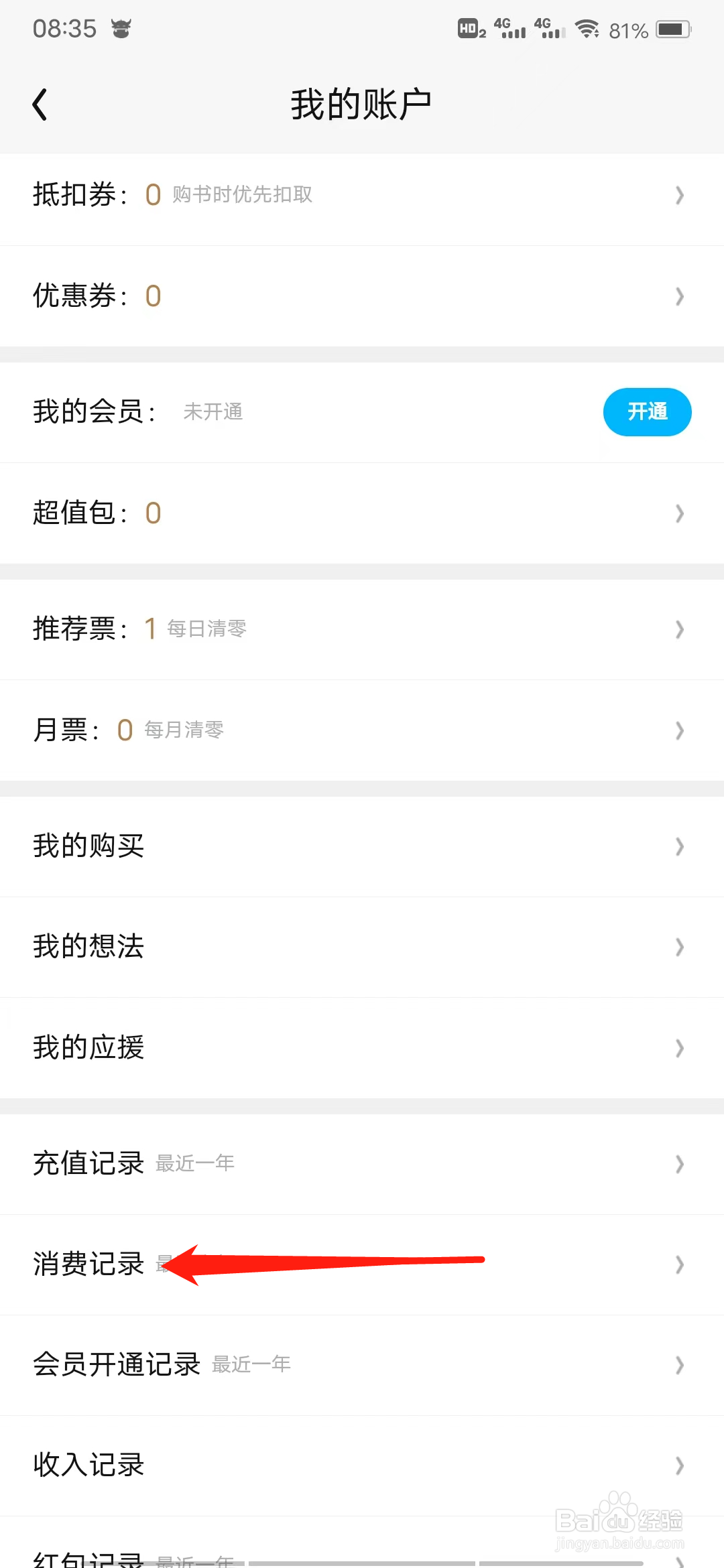This screenshot has height=1568, width=724.
Task: Tap the 开通 membership button
Action: pyautogui.click(x=646, y=412)
